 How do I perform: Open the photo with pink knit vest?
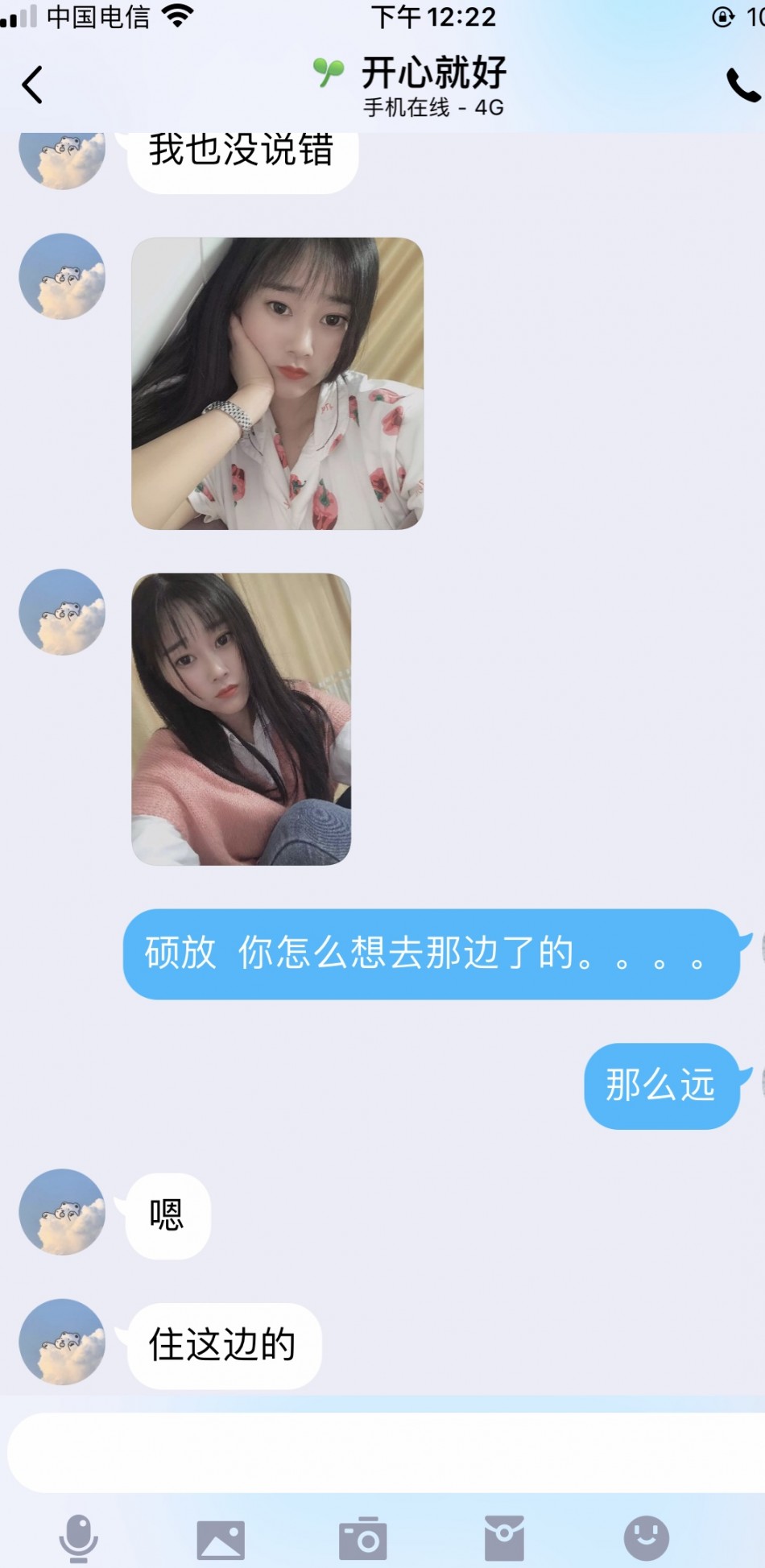(241, 719)
